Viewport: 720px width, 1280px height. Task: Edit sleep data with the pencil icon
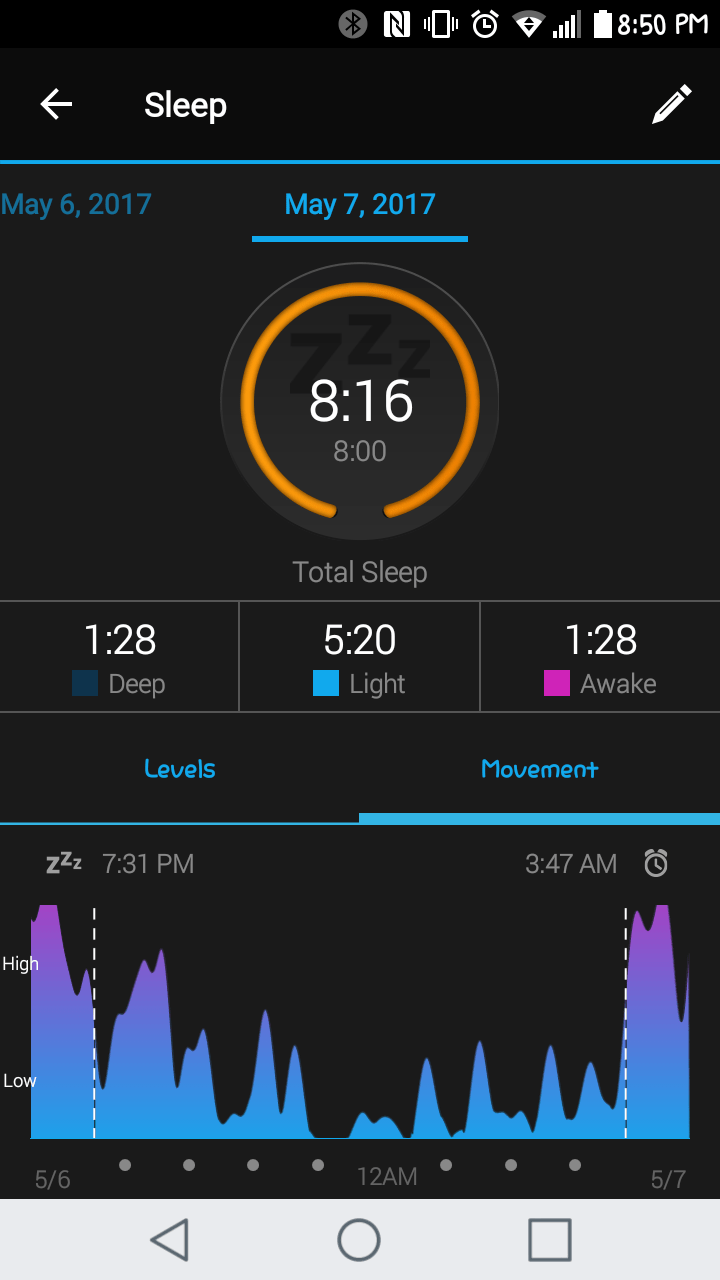(671, 104)
